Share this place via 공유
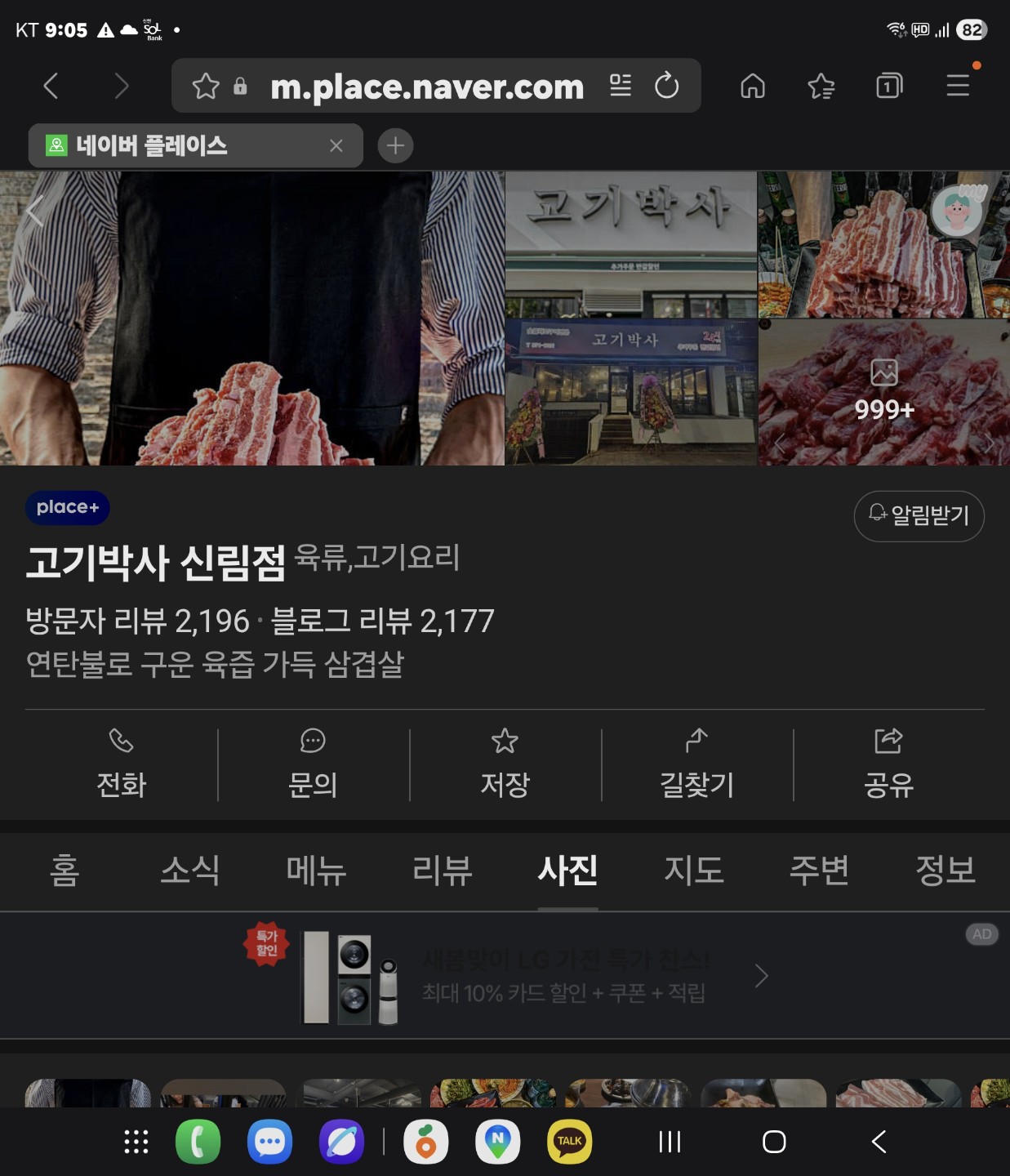 click(888, 764)
